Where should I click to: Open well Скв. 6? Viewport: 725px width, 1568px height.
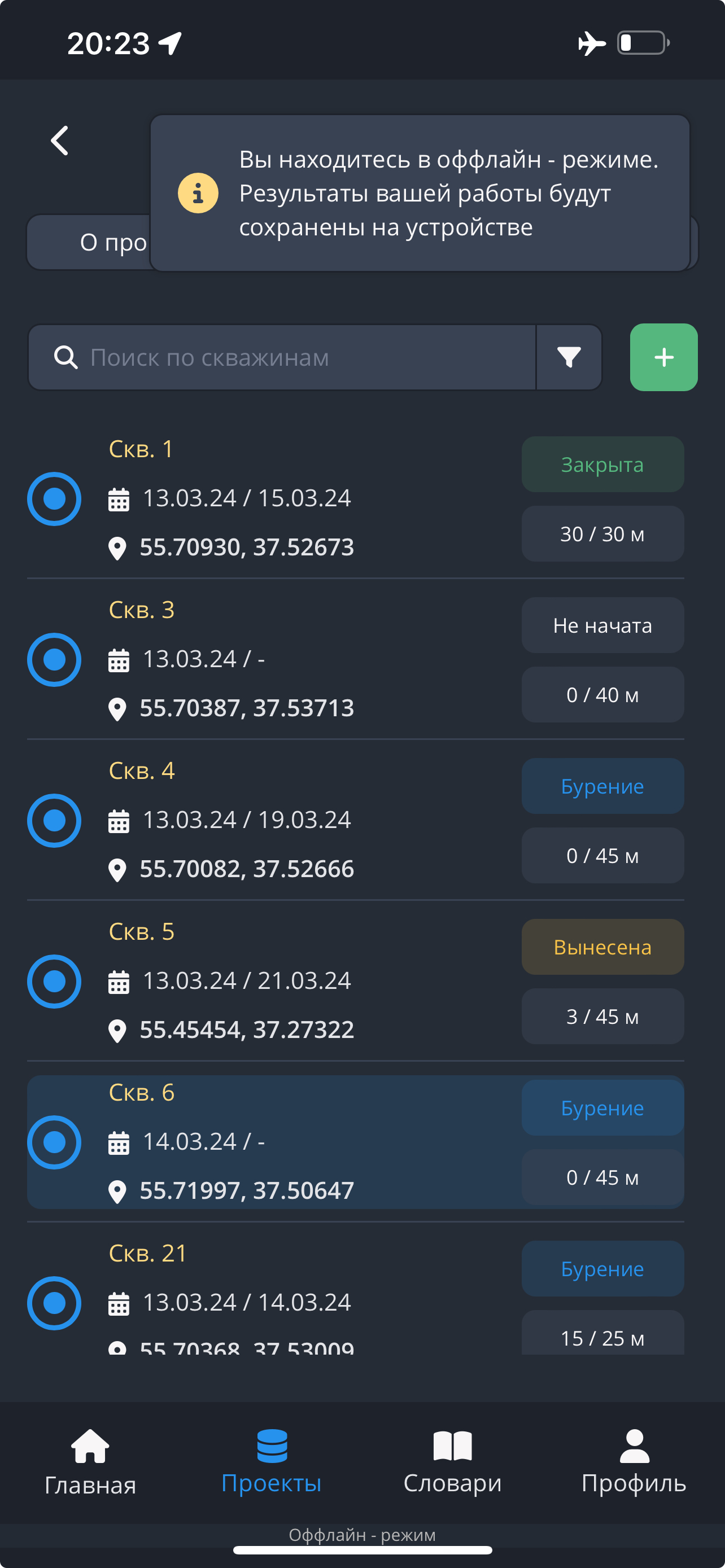point(274,1142)
